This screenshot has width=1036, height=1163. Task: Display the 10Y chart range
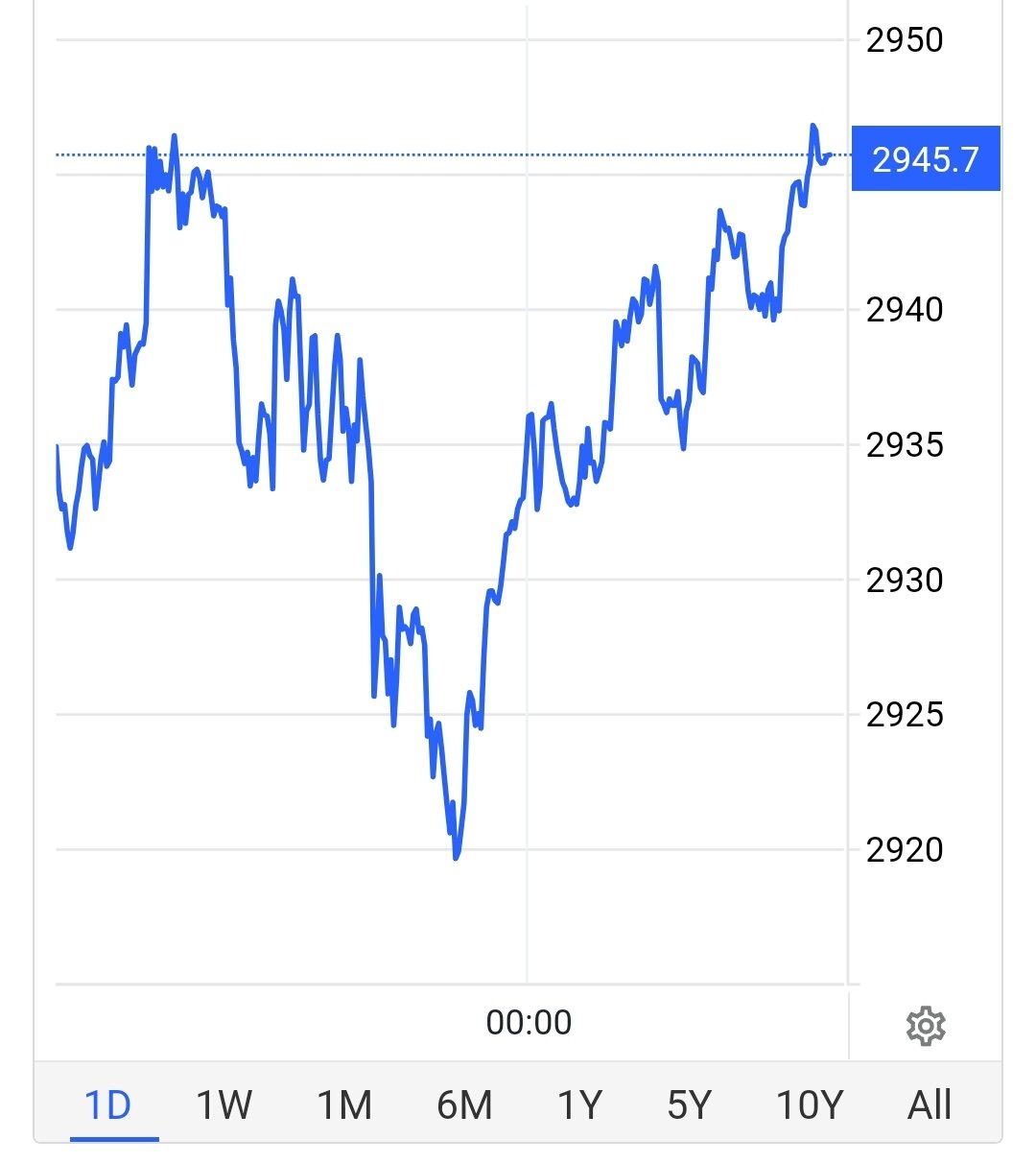[x=809, y=1105]
